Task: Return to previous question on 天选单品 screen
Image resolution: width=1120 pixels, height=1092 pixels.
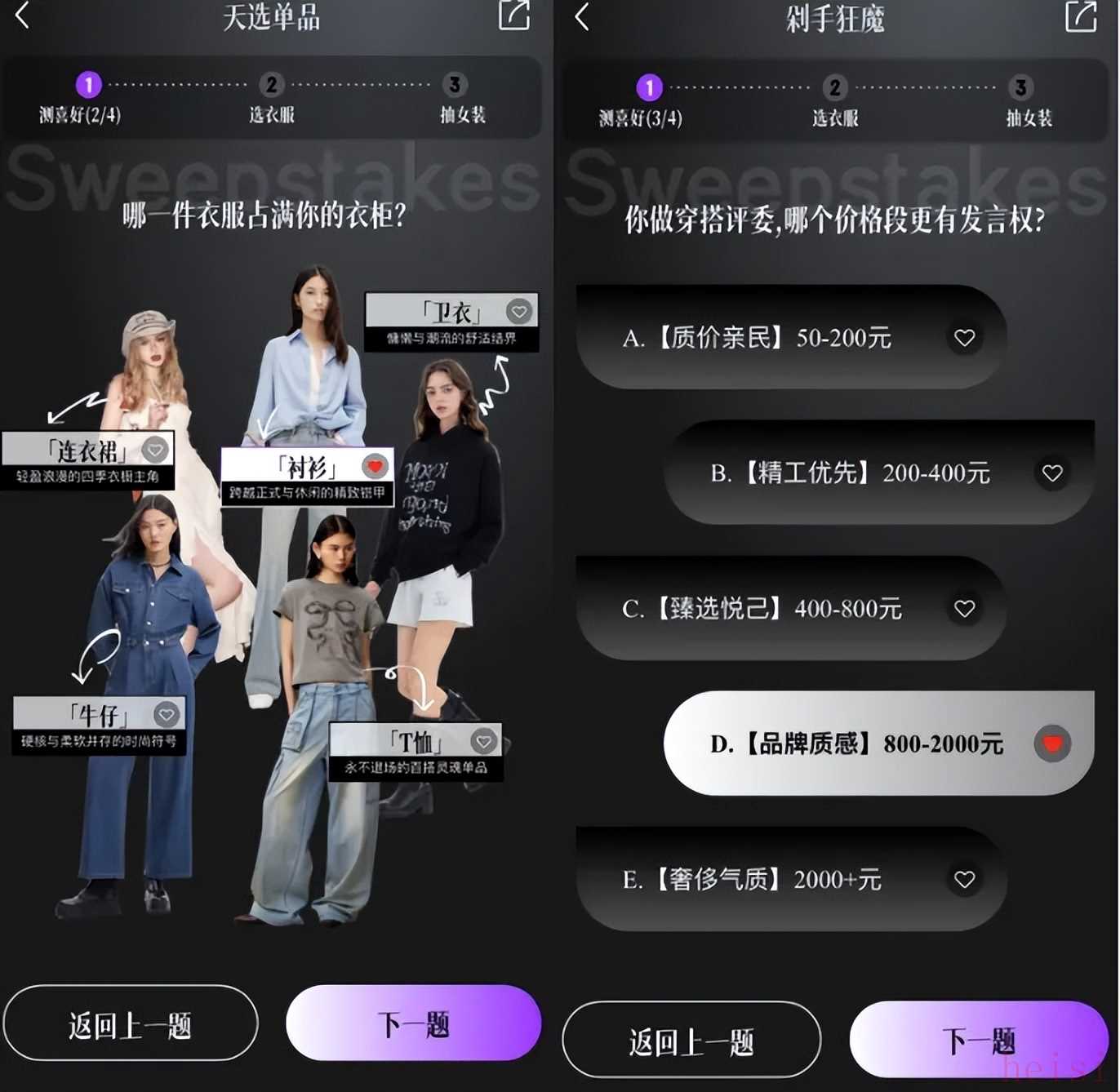Action: pos(131,1024)
